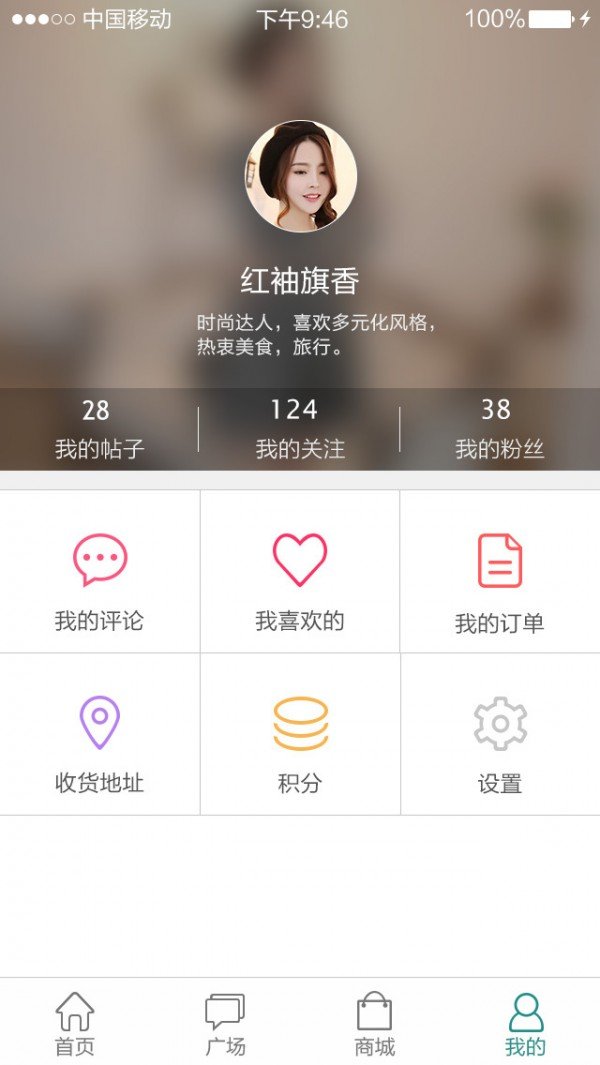Select the 我的 tab

525,1024
